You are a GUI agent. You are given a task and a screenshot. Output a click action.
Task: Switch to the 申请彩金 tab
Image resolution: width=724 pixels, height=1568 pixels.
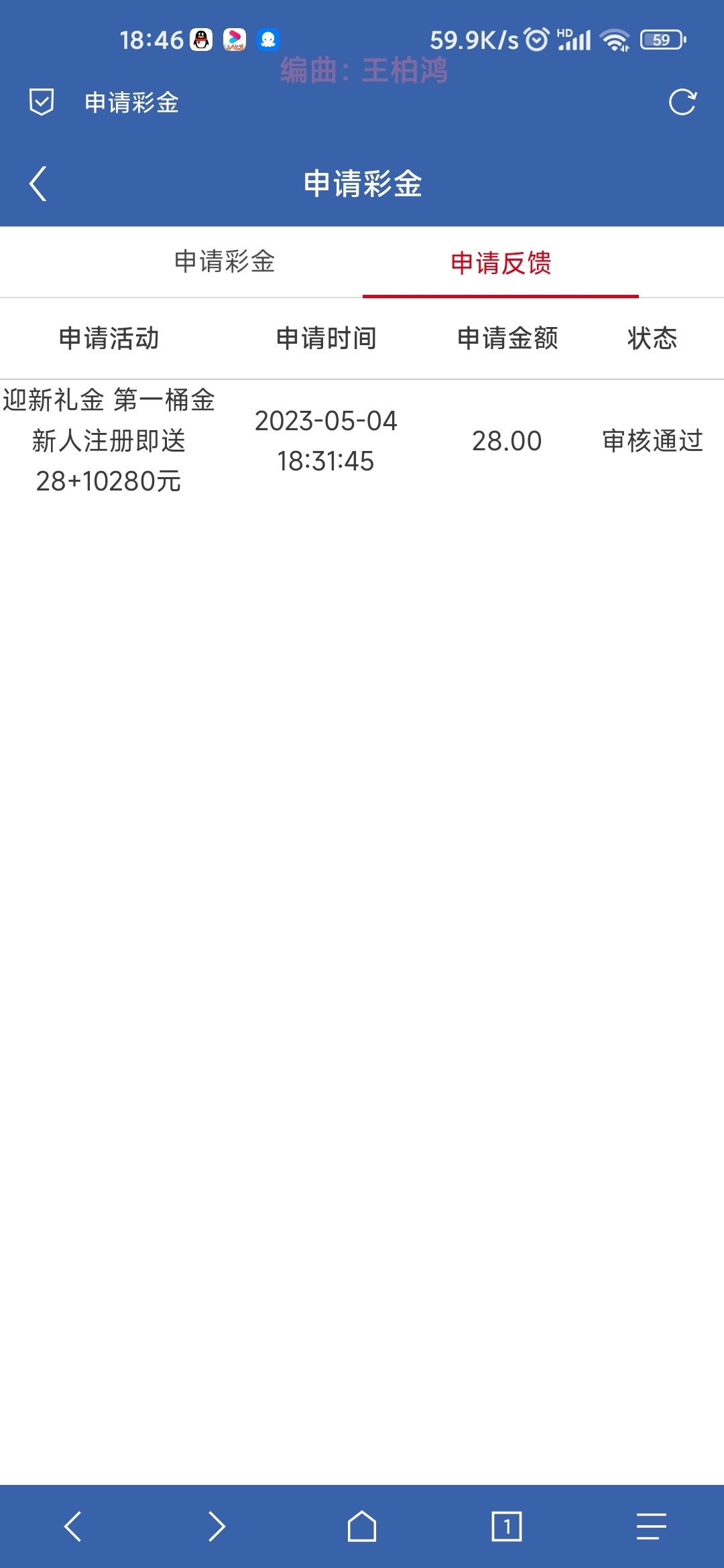(x=225, y=261)
